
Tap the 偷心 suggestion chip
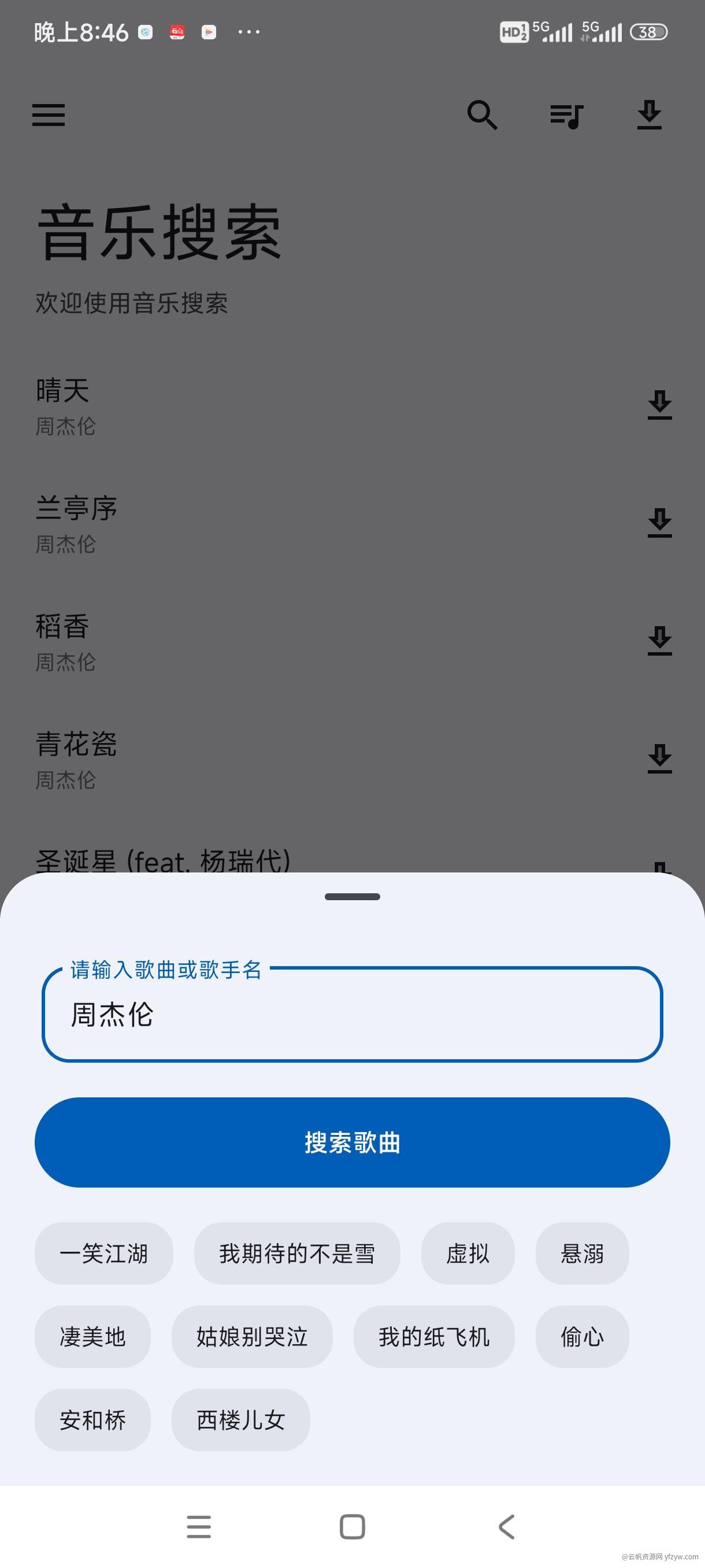[582, 1337]
